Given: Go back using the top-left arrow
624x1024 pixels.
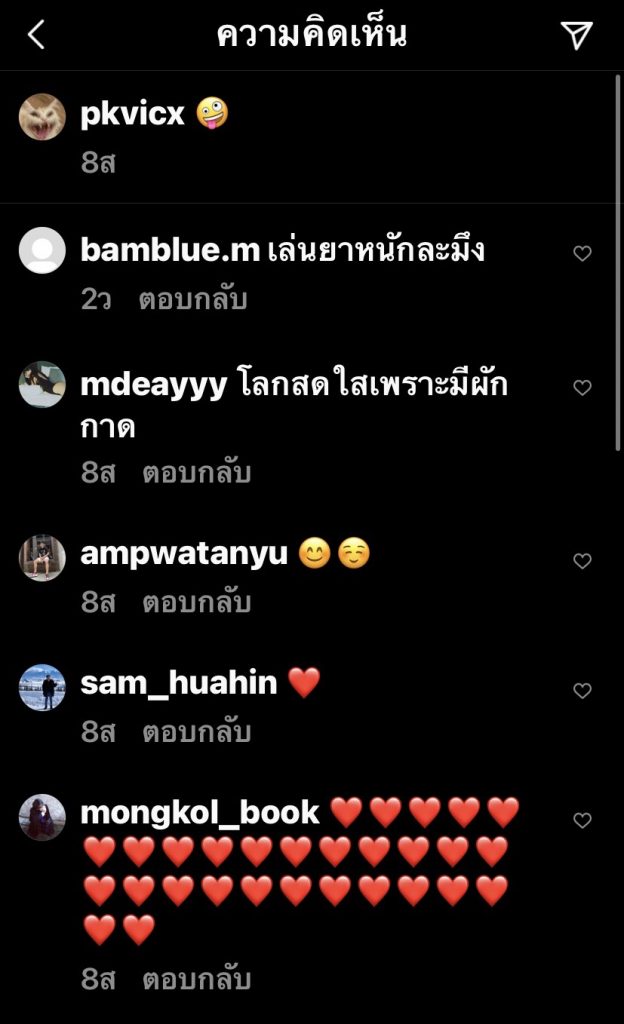Looking at the screenshot, I should [36, 35].
